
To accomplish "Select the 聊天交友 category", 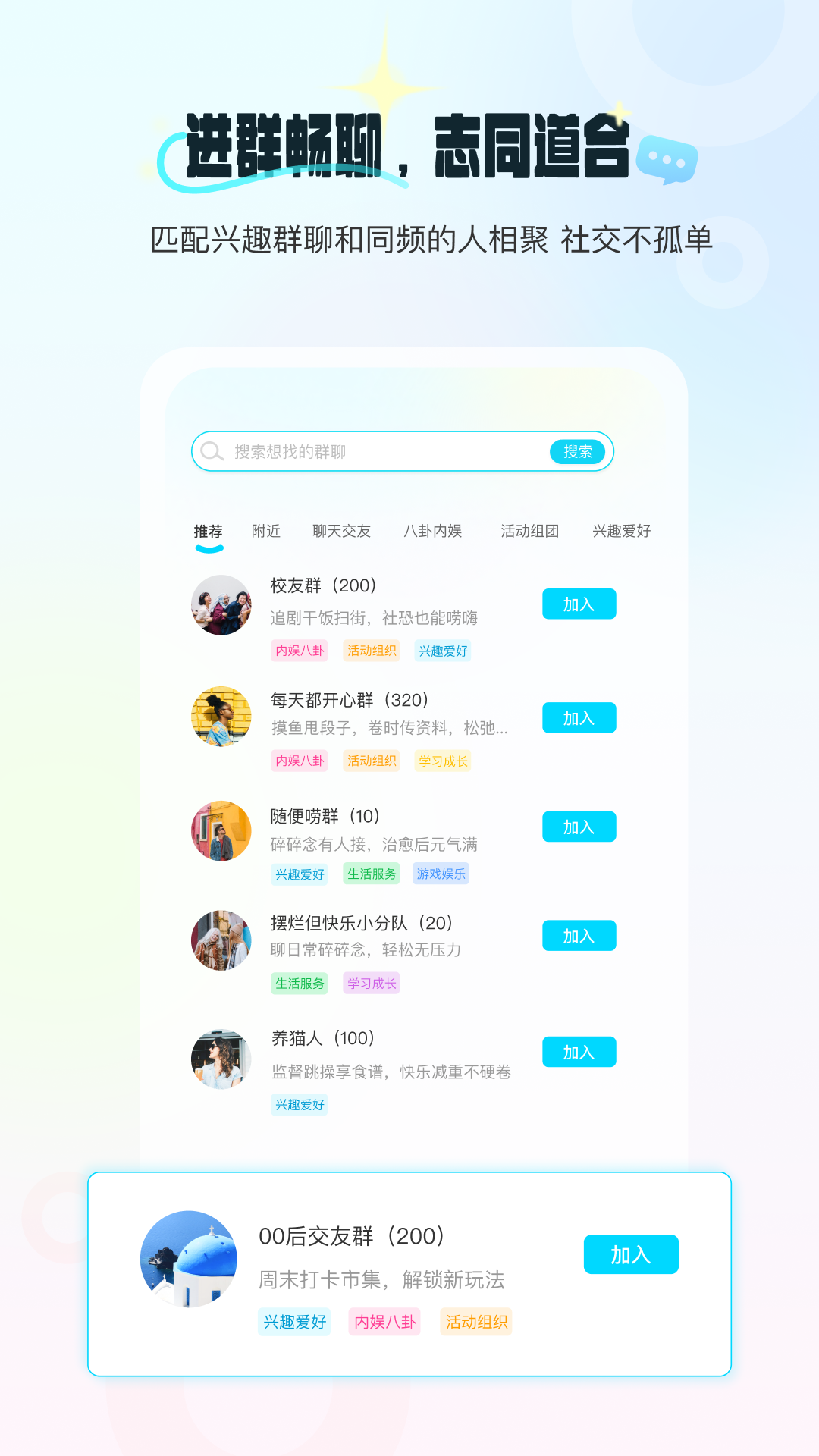I will [x=341, y=532].
